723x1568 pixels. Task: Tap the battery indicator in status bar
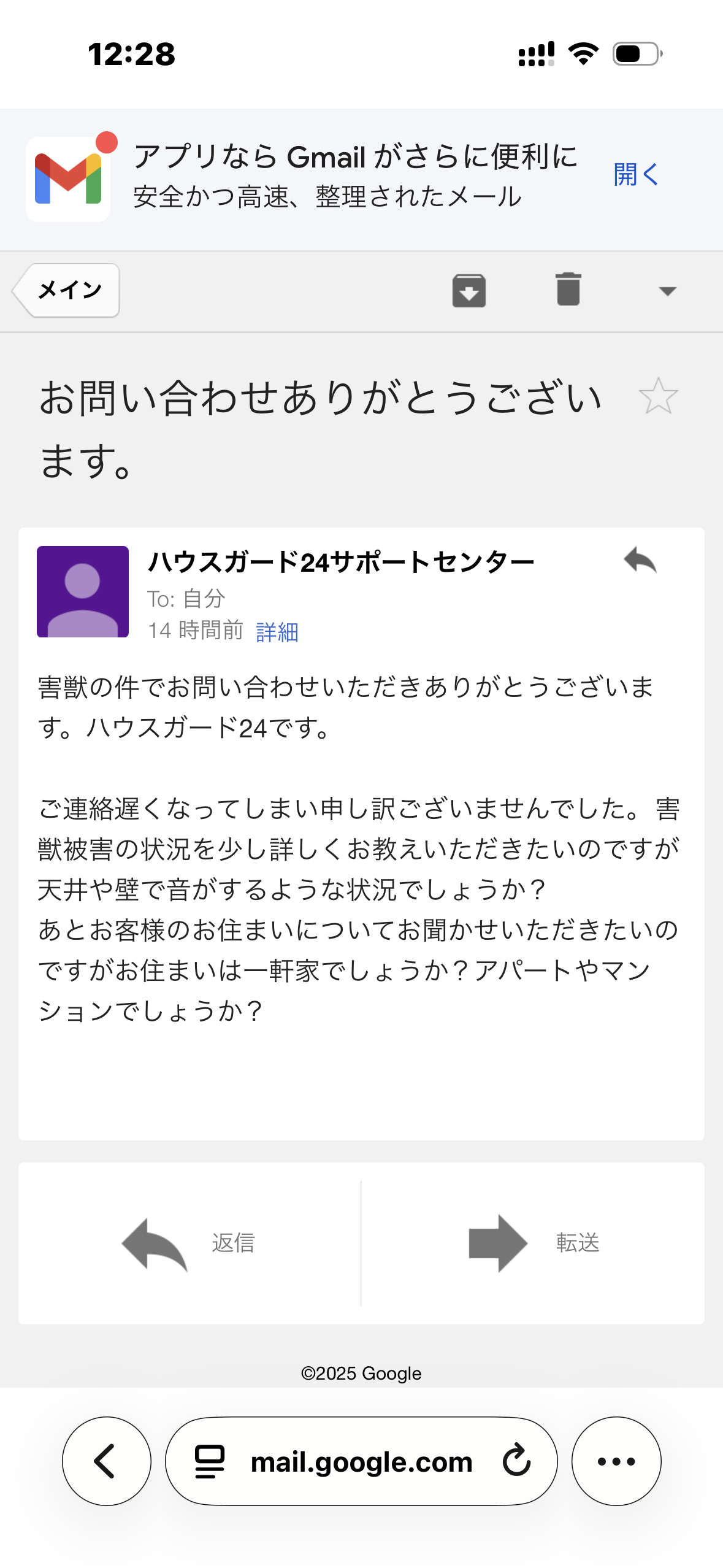635,55
